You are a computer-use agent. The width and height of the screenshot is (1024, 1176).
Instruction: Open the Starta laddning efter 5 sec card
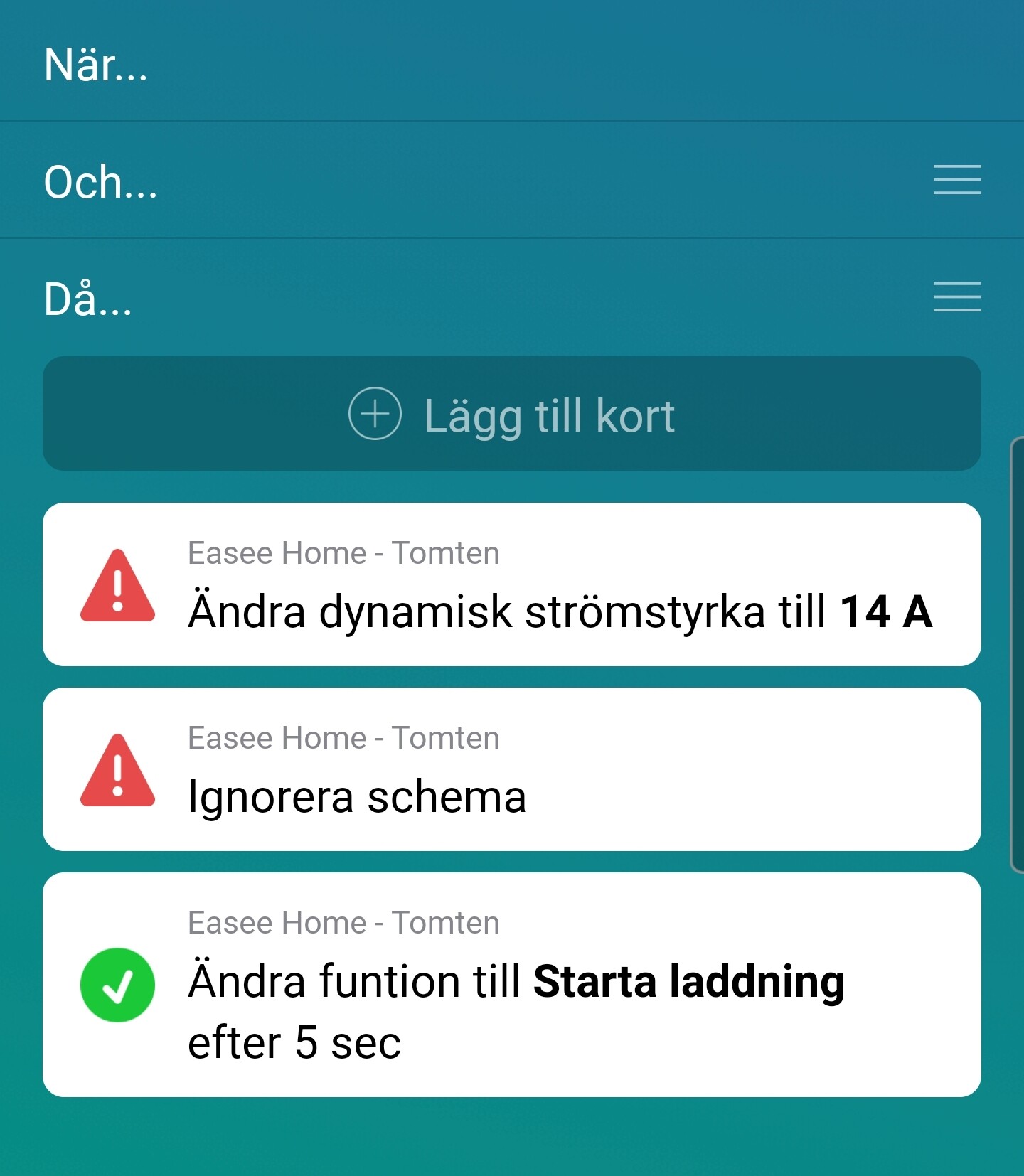511,985
